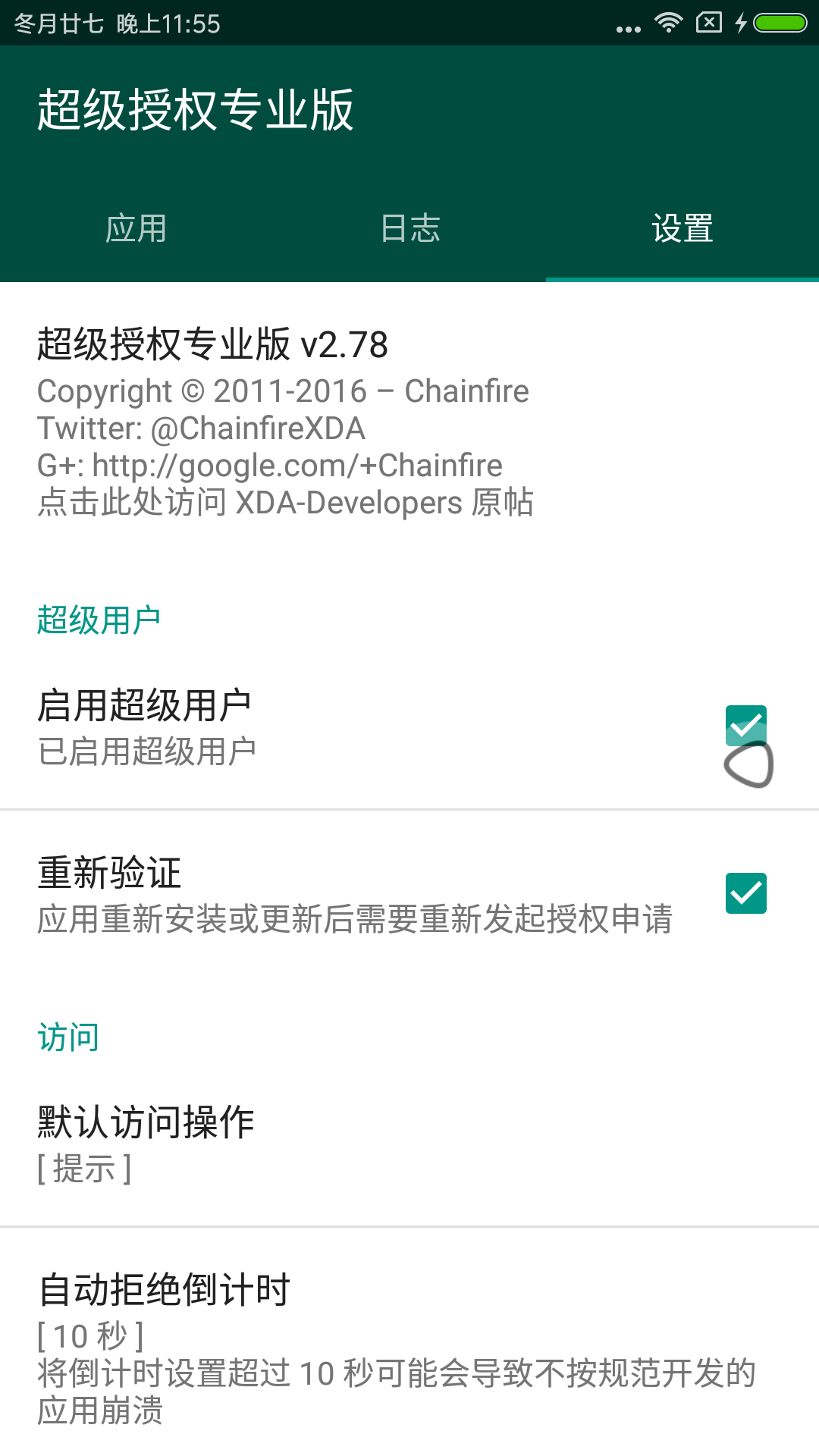Viewport: 819px width, 1456px height.
Task: Open the XDA-Developers 原帖 link
Action: click(x=286, y=501)
